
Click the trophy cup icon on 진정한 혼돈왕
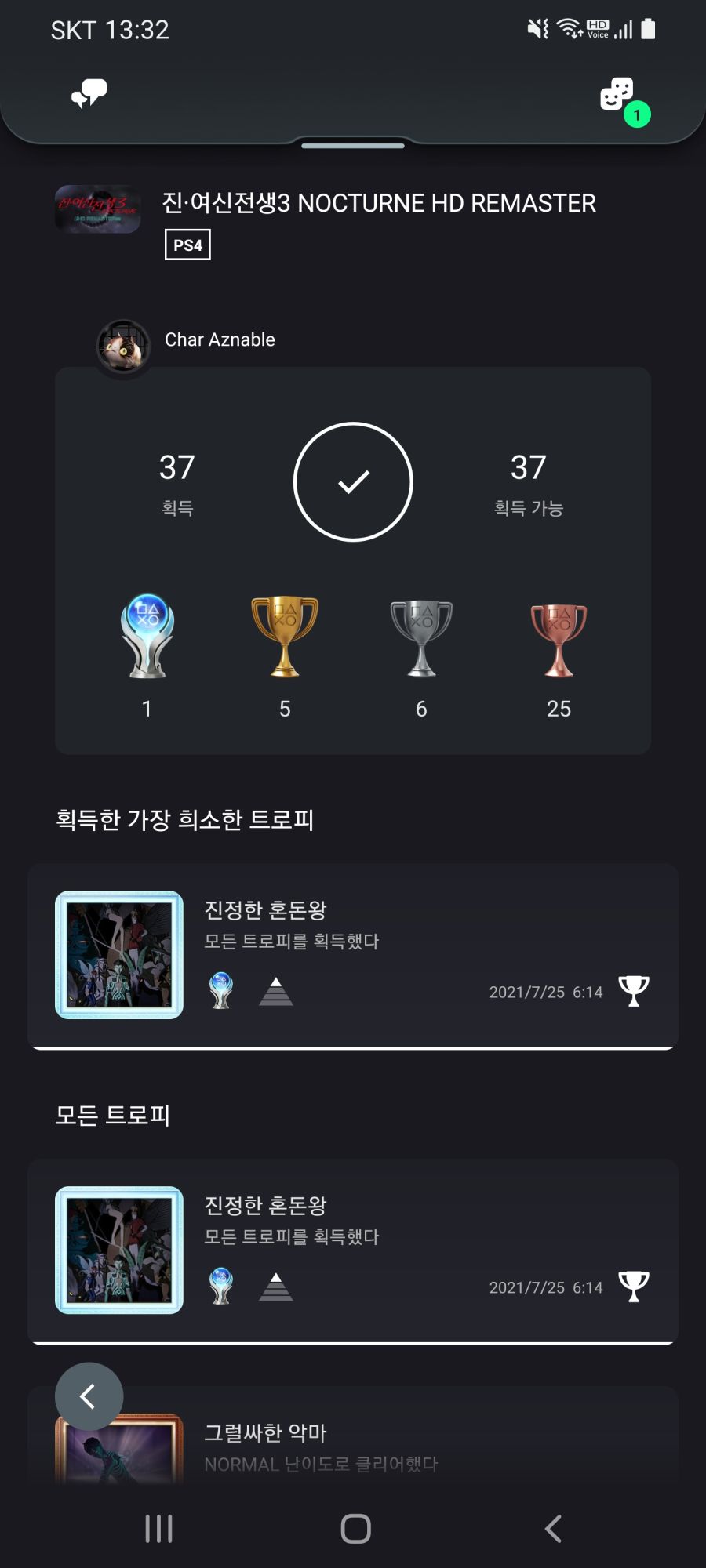coord(632,990)
